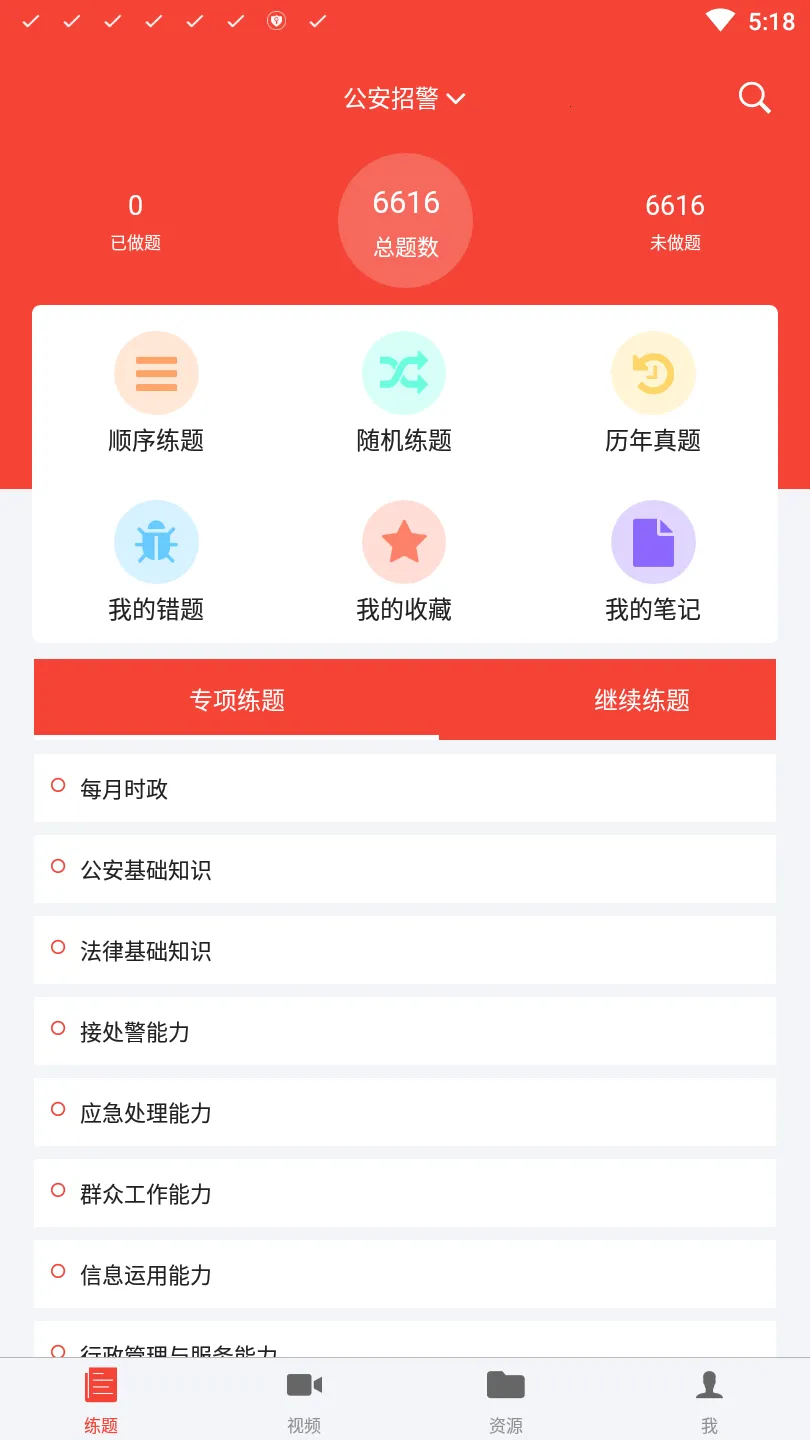Screen dimensions: 810x1440
Task: Open the search magnifier icon
Action: pos(754,98)
